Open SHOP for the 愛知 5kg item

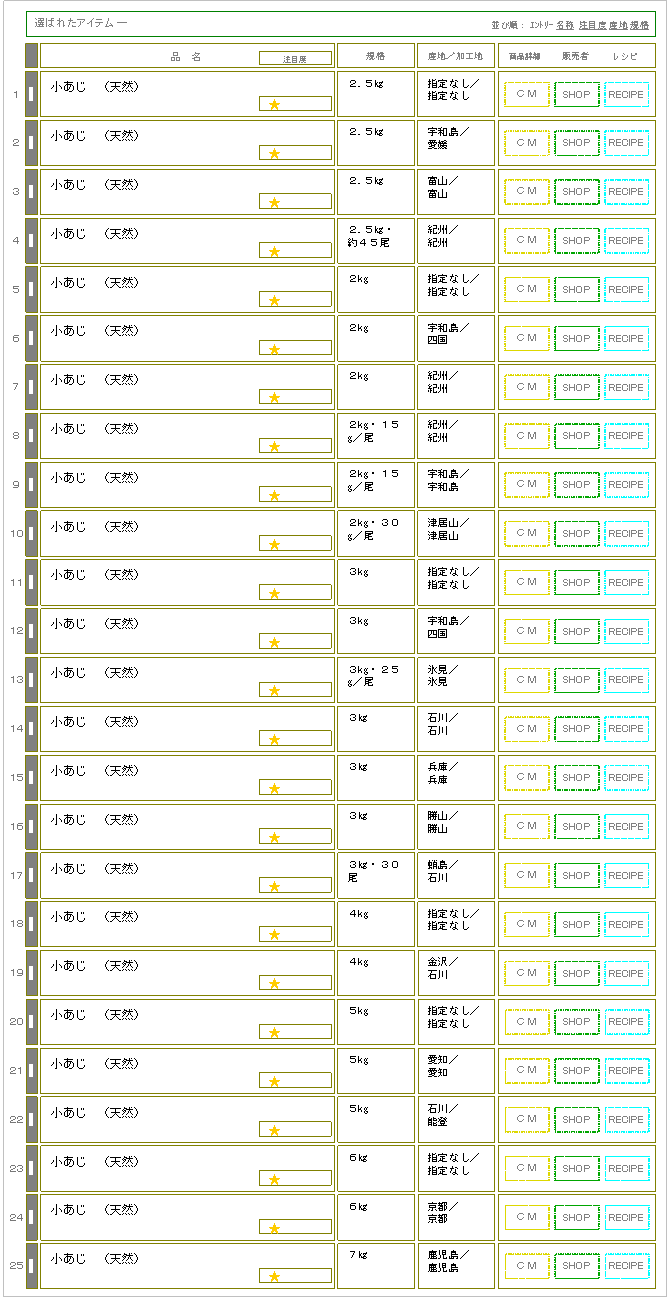coord(576,1071)
